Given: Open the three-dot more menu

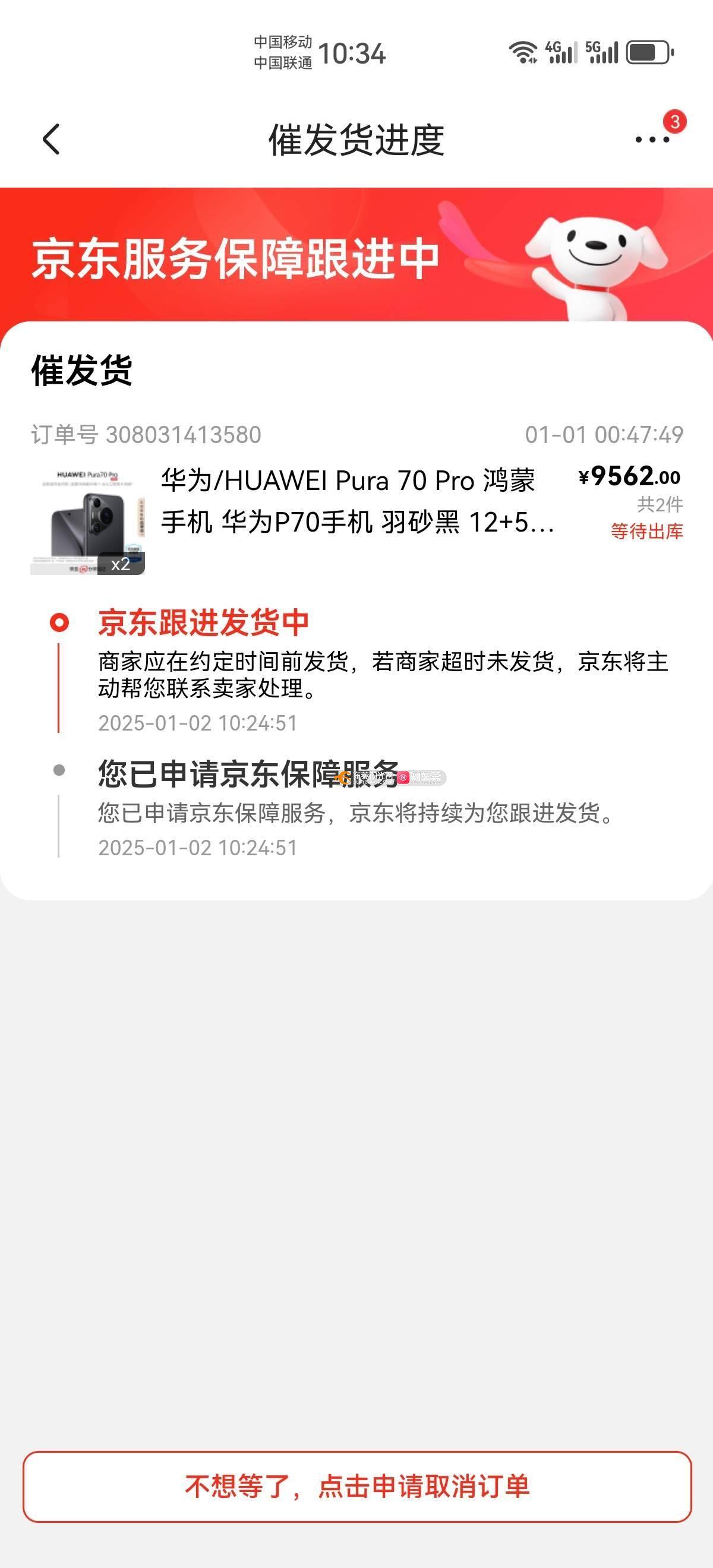Looking at the screenshot, I should pyautogui.click(x=652, y=140).
